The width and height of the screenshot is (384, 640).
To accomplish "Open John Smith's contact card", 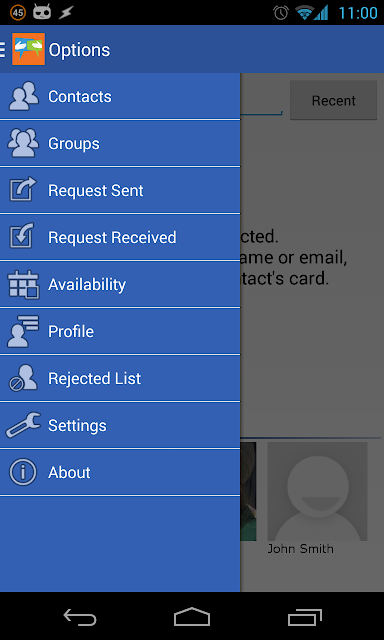I will coord(317,498).
